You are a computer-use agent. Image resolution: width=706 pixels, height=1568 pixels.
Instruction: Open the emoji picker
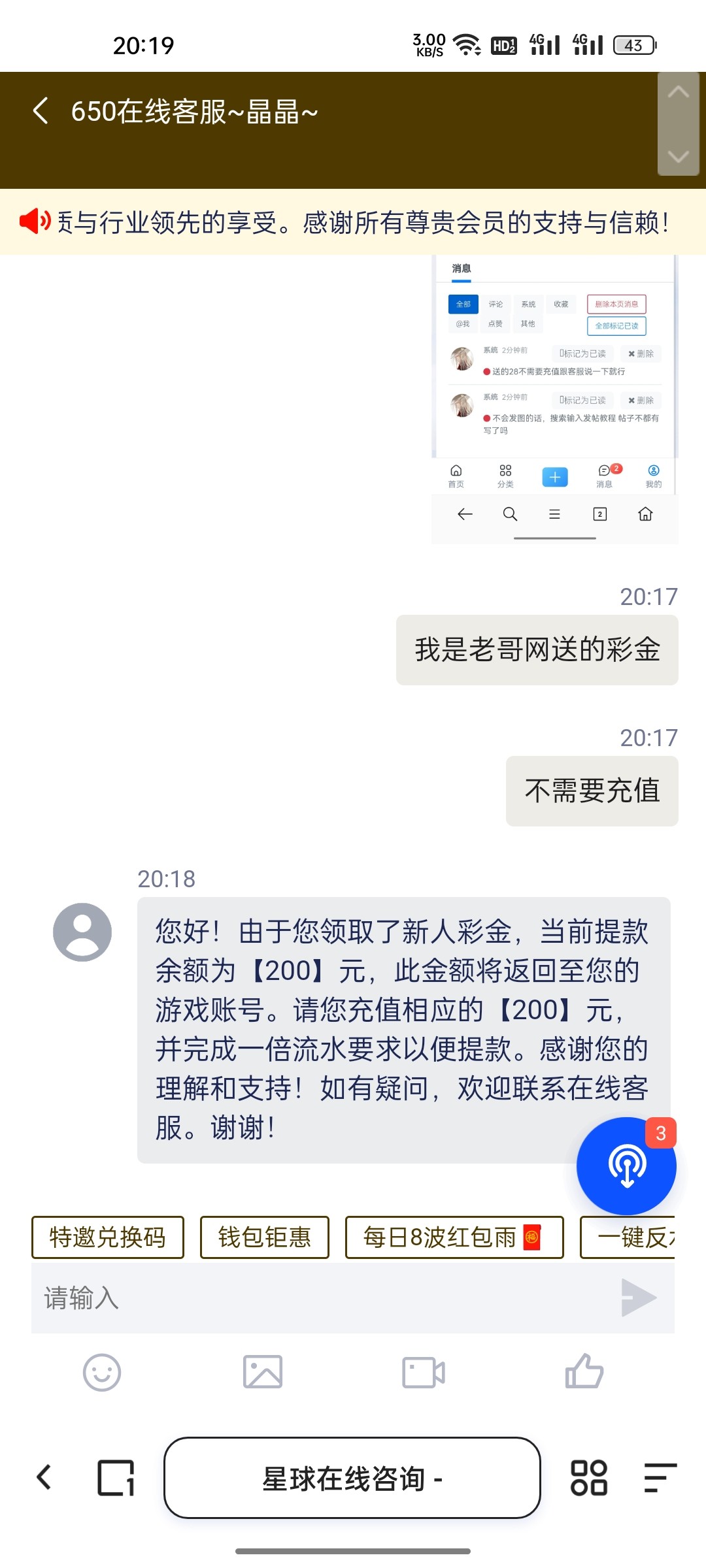point(102,1372)
